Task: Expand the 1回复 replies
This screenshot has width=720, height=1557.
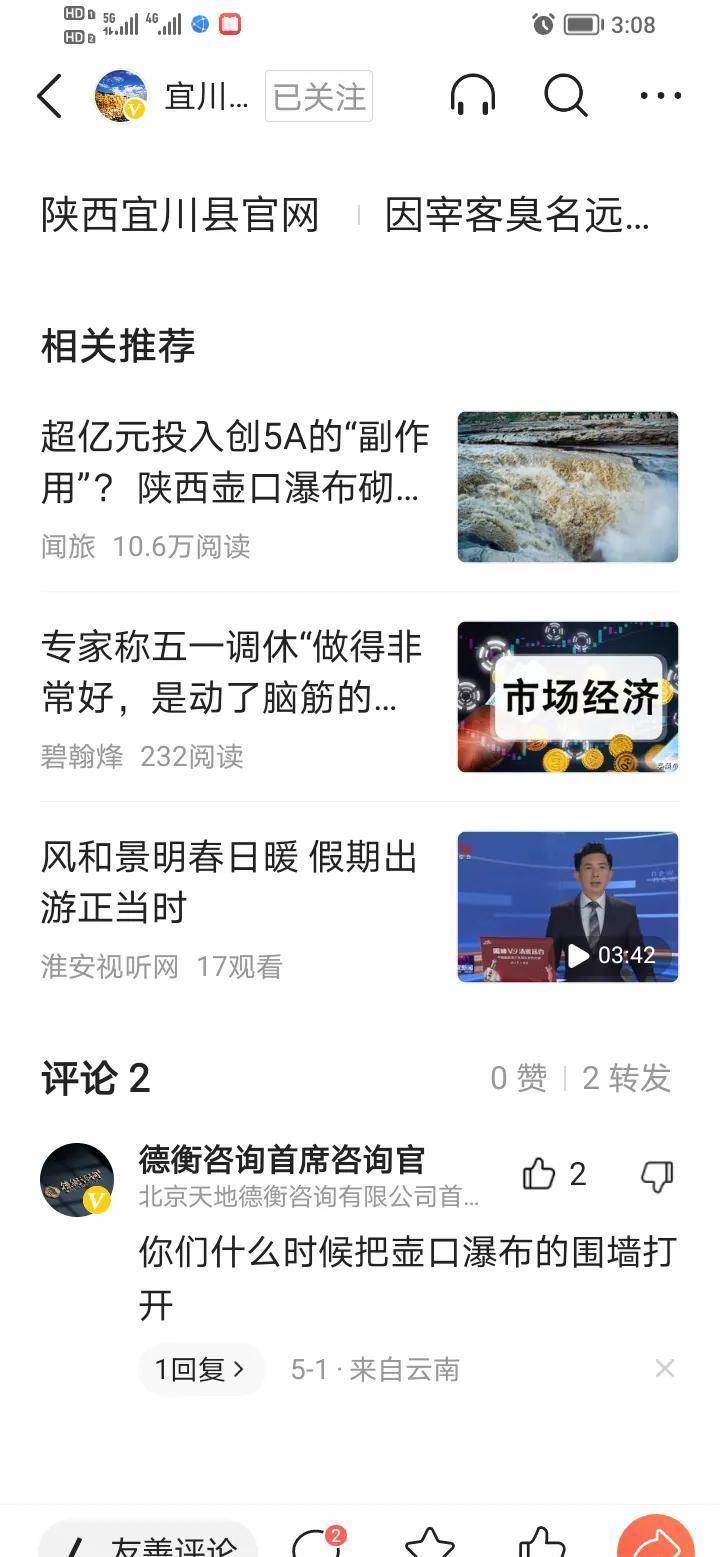Action: pyautogui.click(x=200, y=1369)
